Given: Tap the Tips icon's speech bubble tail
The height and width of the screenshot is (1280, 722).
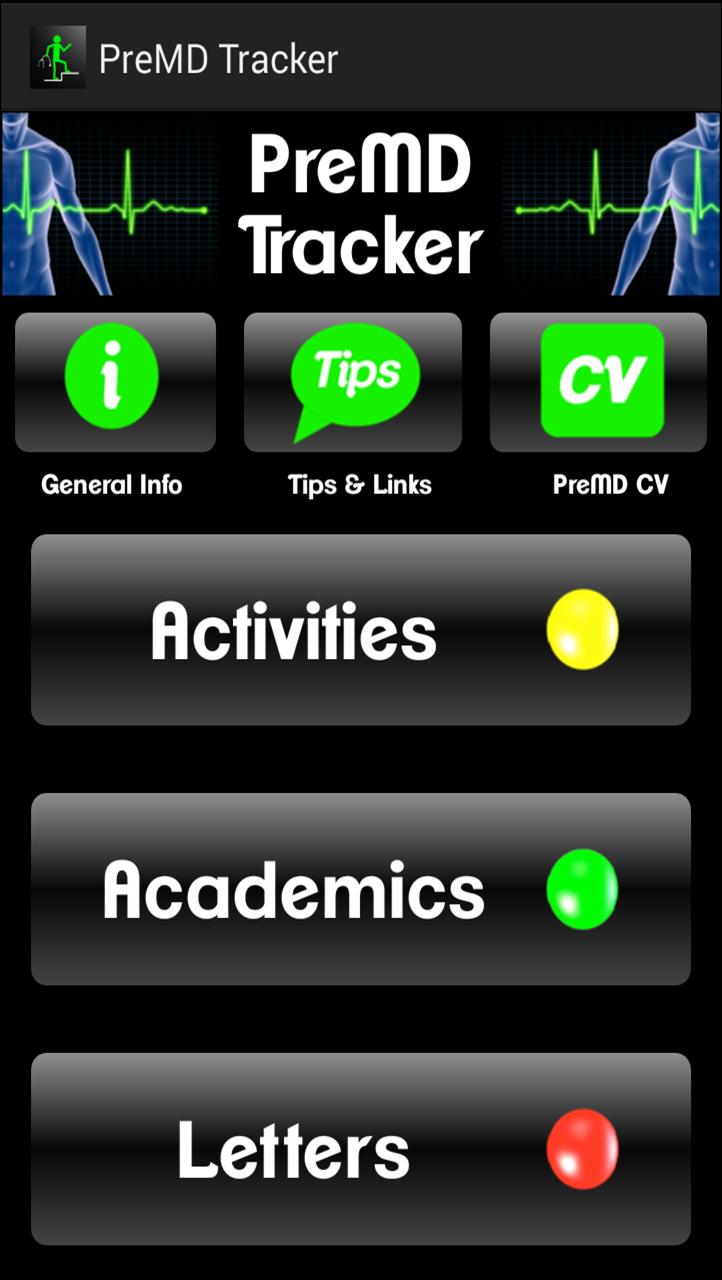Looking at the screenshot, I should 305,430.
